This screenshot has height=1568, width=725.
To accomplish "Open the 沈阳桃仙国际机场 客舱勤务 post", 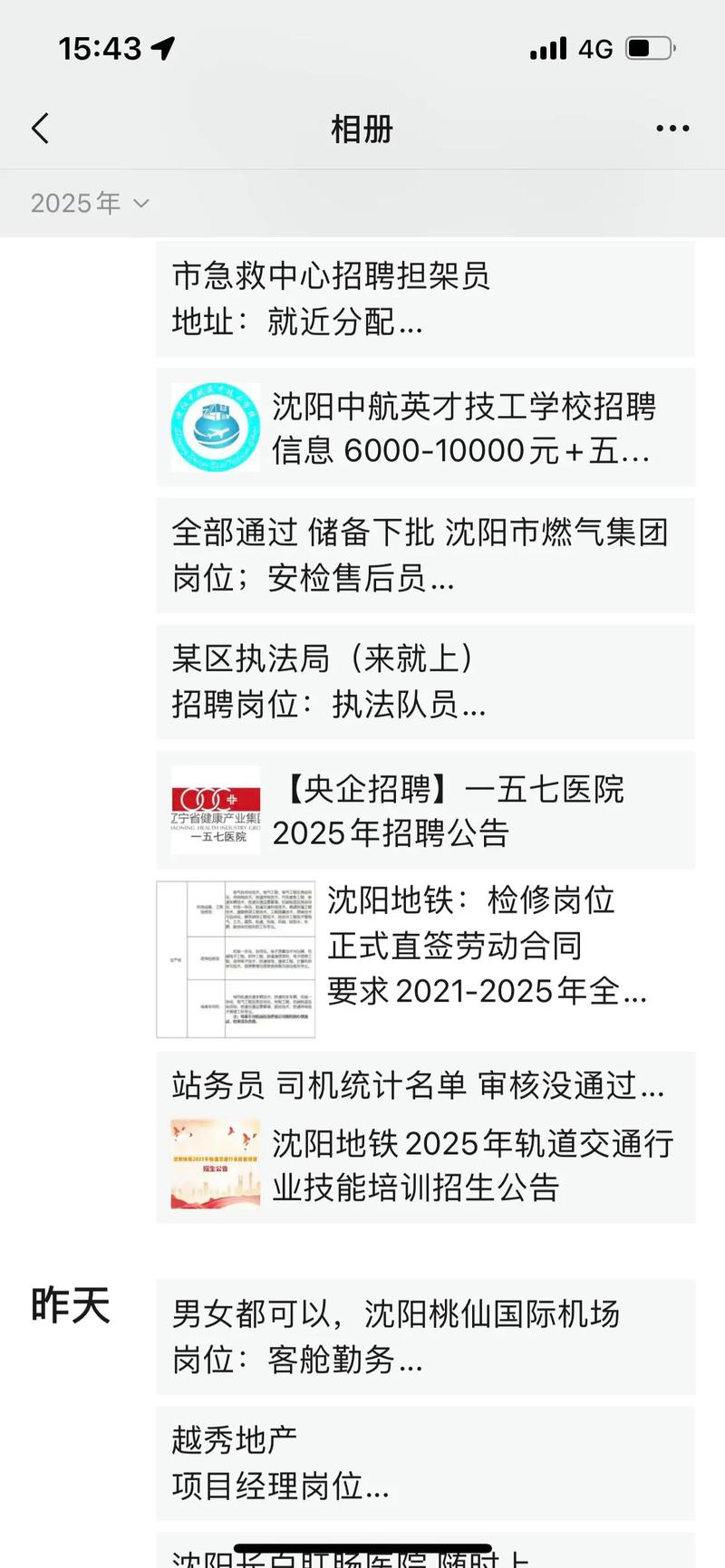I will point(424,1336).
